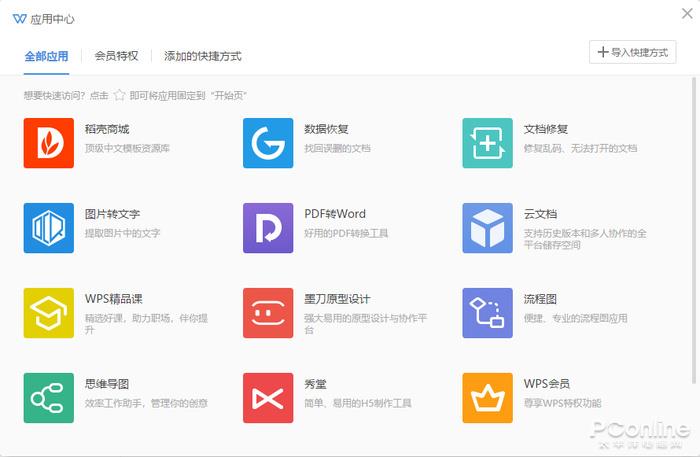Open 数据恢复 app
Screen dimensions: 700x457
pyautogui.click(x=268, y=143)
